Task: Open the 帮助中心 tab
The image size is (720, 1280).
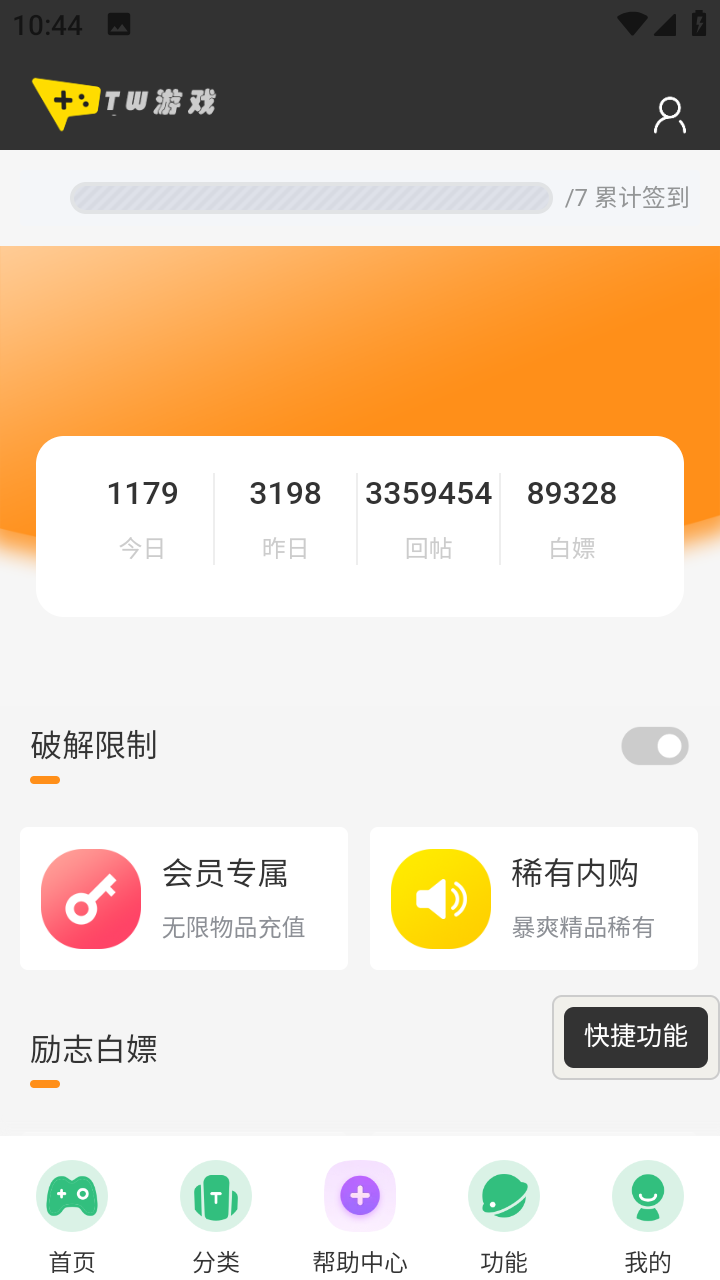Action: click(x=360, y=1217)
